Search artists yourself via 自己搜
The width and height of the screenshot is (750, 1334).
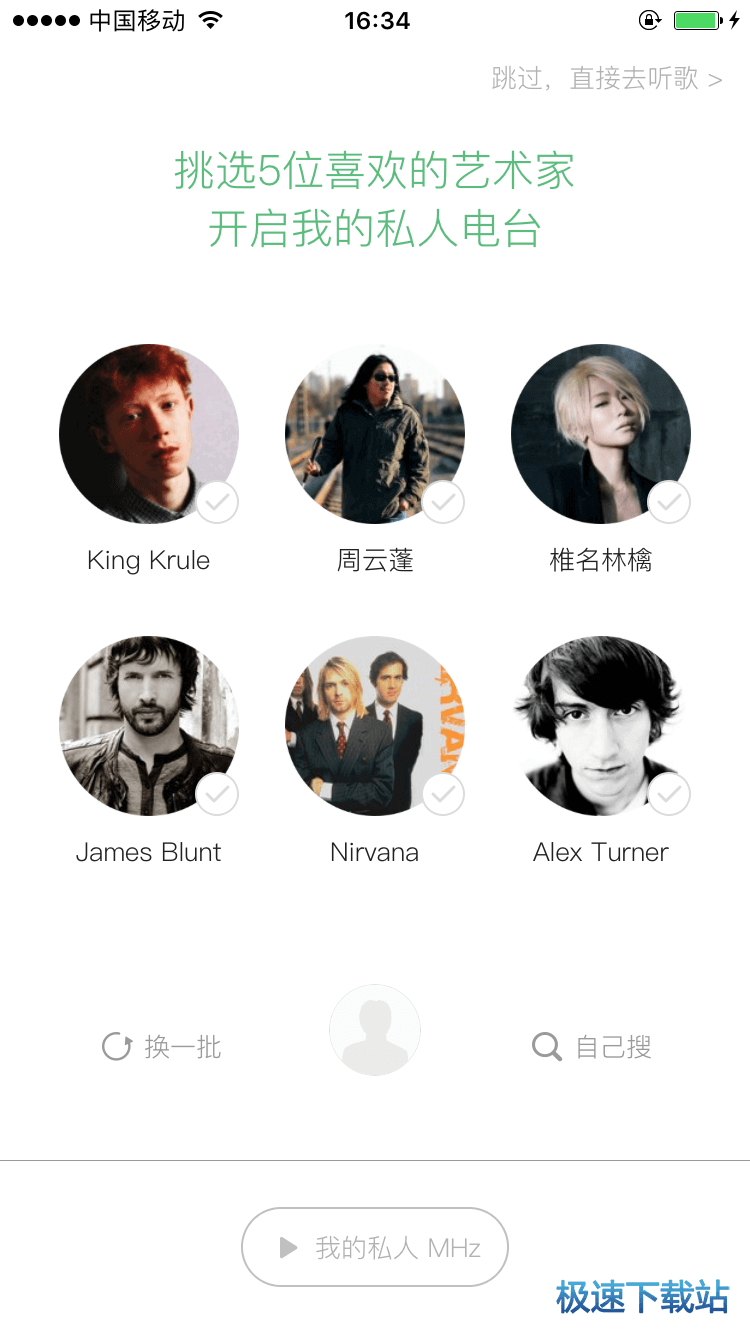592,1047
